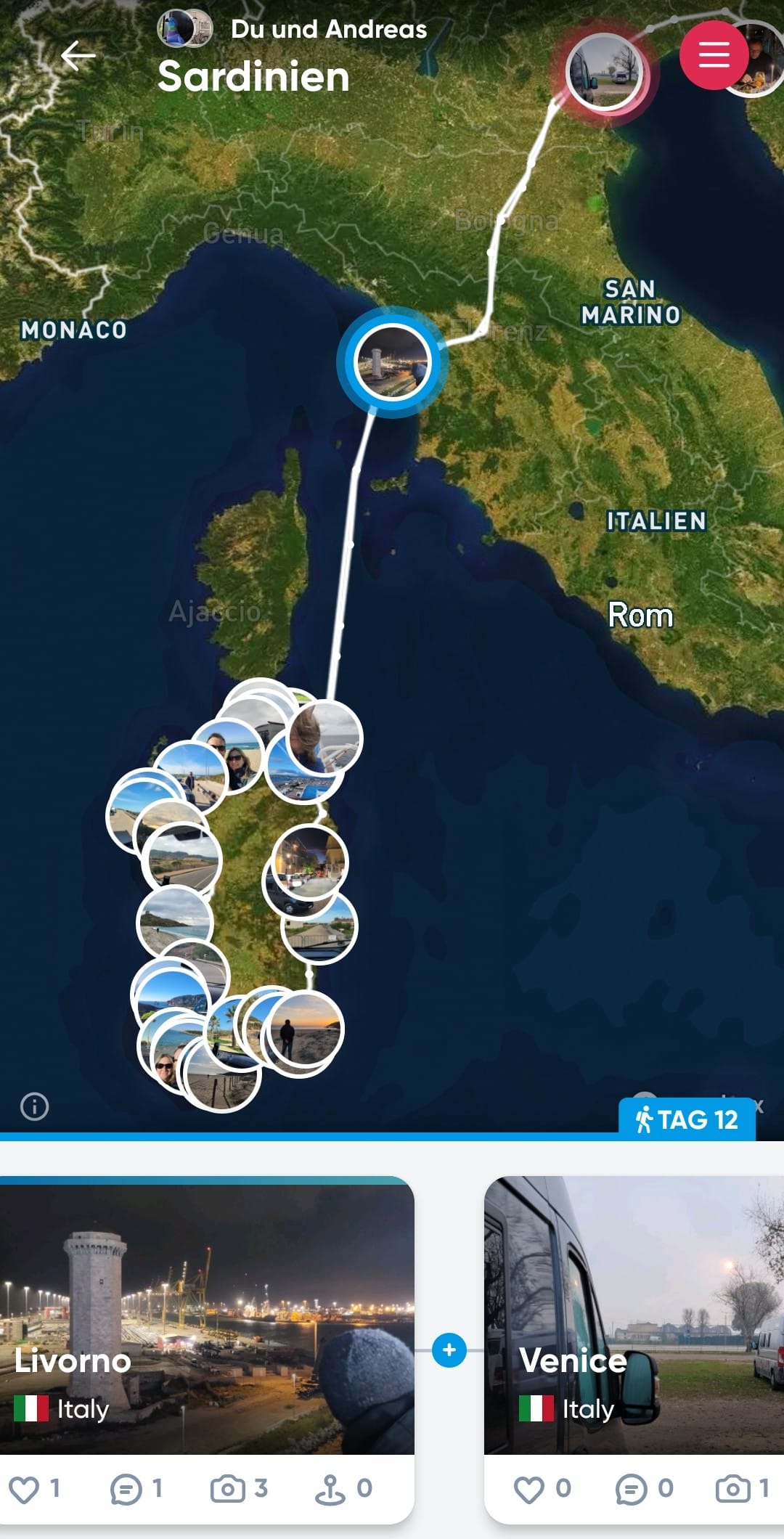Image resolution: width=784 pixels, height=1539 pixels.
Task: Open the Venice step card
Action: [x=634, y=1315]
